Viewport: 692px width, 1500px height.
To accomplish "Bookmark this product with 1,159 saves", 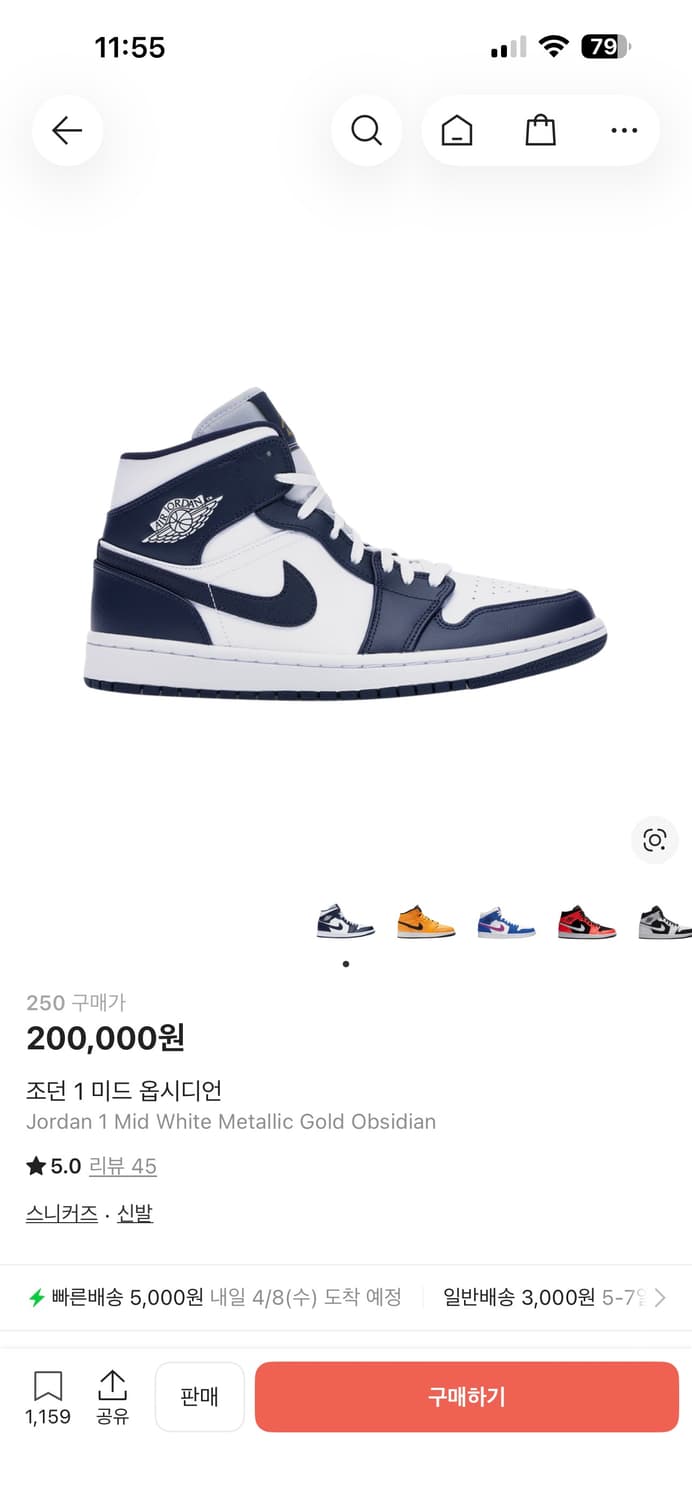I will click(x=48, y=1396).
